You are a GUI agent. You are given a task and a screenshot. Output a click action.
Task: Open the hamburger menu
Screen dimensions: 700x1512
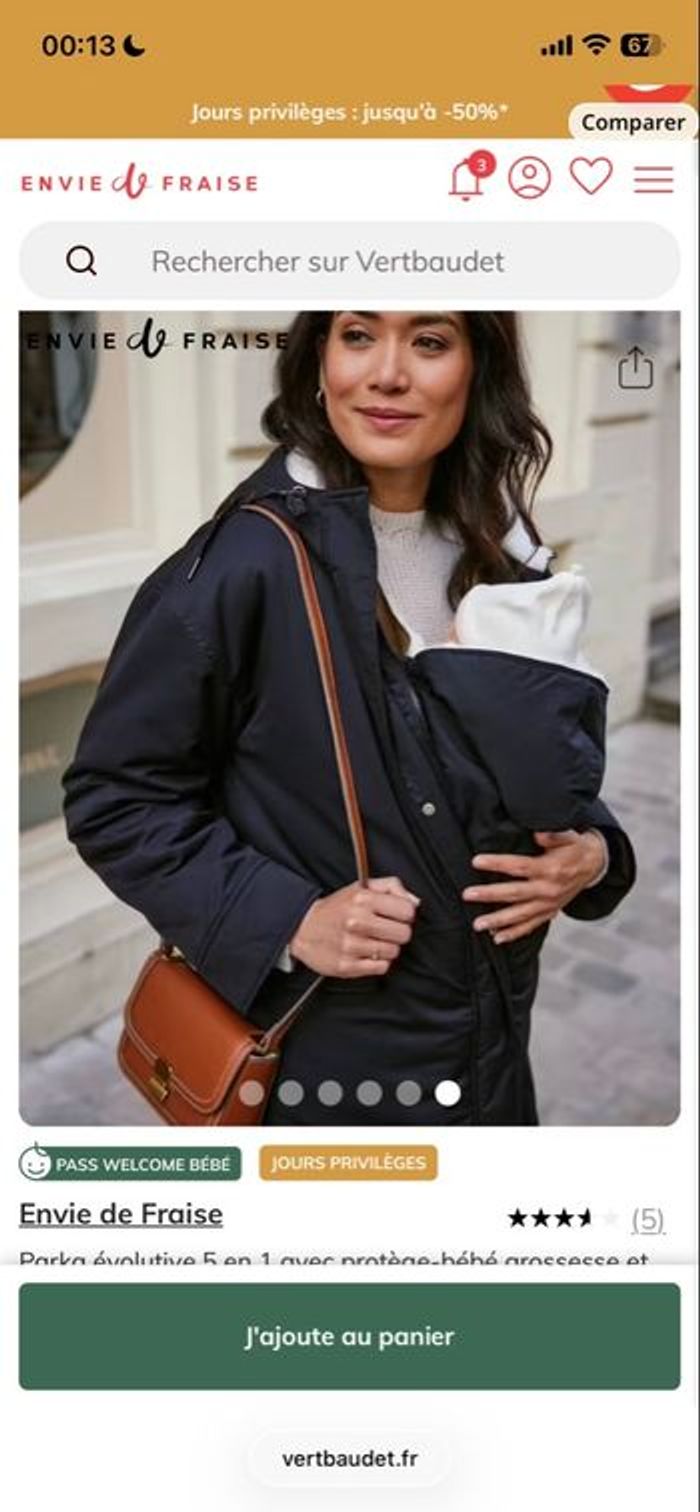[653, 179]
